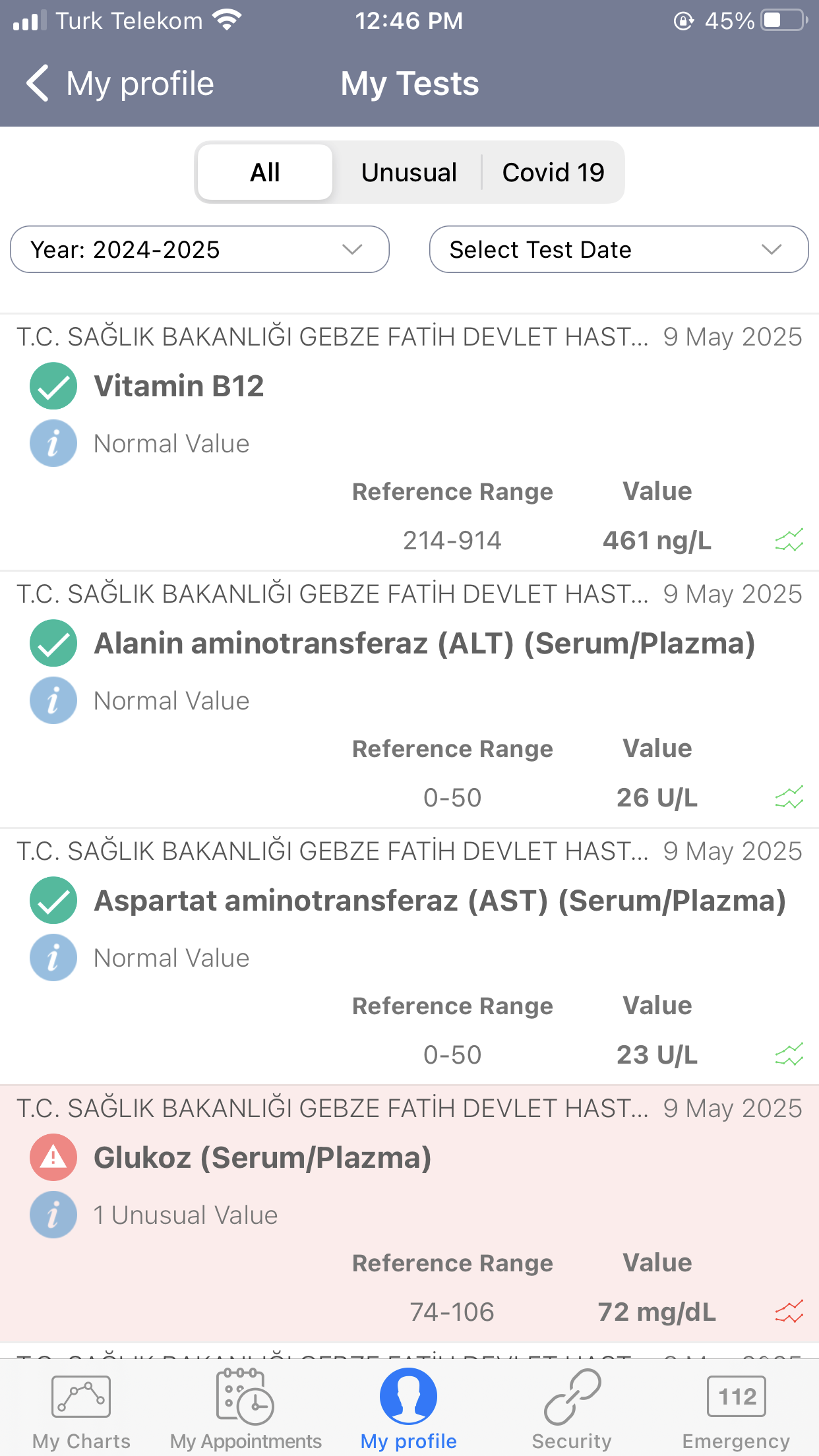Open the Year 2024-2025 dropdown

200,249
